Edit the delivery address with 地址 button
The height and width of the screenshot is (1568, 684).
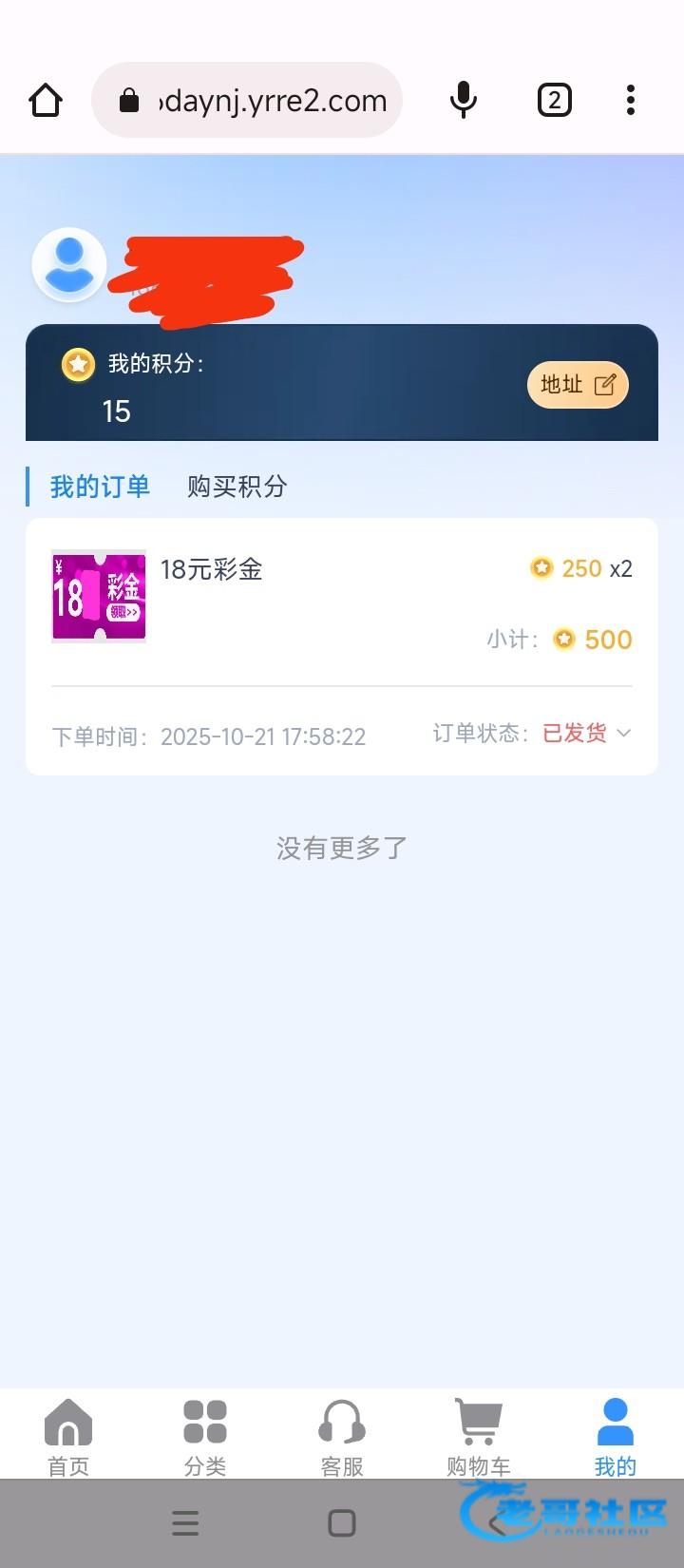pos(578,385)
